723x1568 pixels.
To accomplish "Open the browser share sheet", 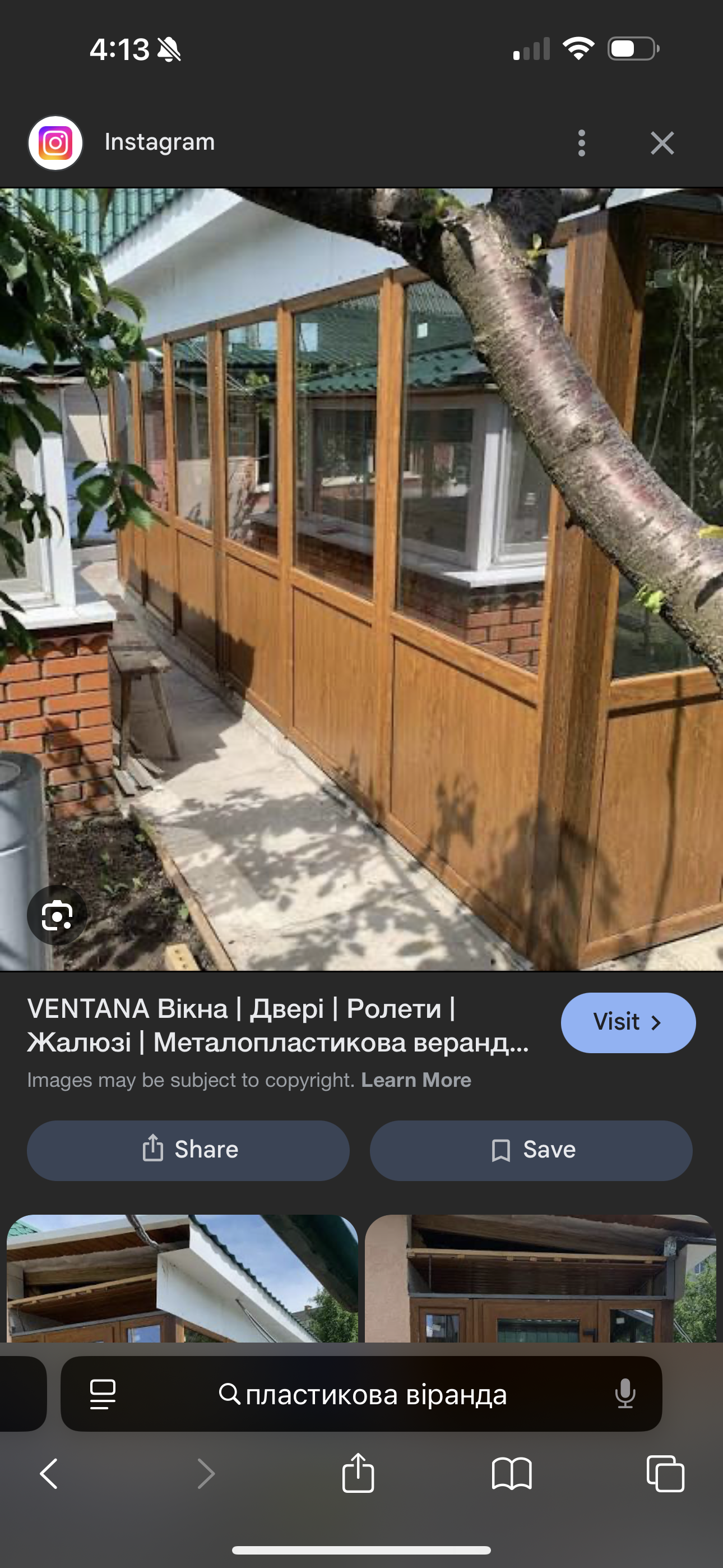I will coord(358,1473).
